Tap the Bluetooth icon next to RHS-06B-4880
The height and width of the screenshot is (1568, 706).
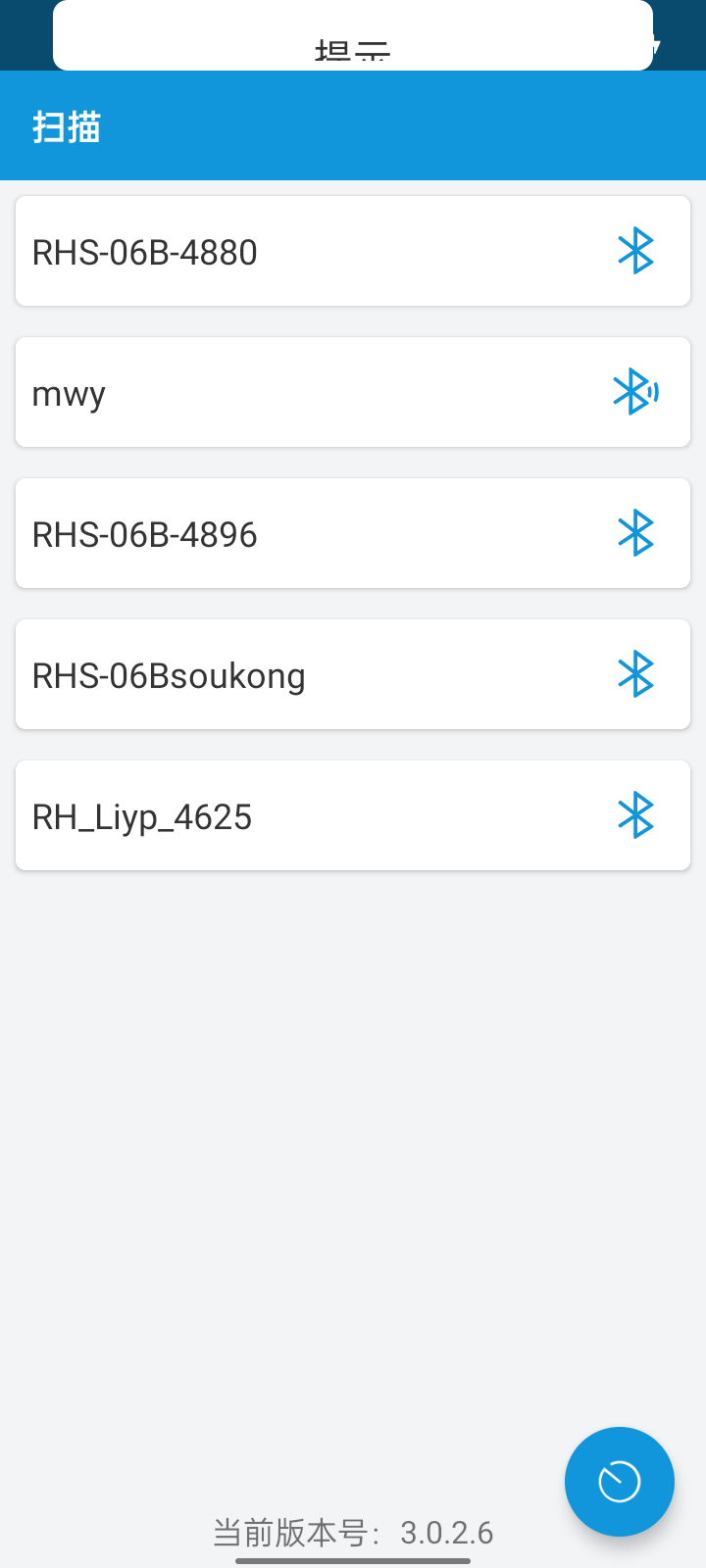point(636,251)
